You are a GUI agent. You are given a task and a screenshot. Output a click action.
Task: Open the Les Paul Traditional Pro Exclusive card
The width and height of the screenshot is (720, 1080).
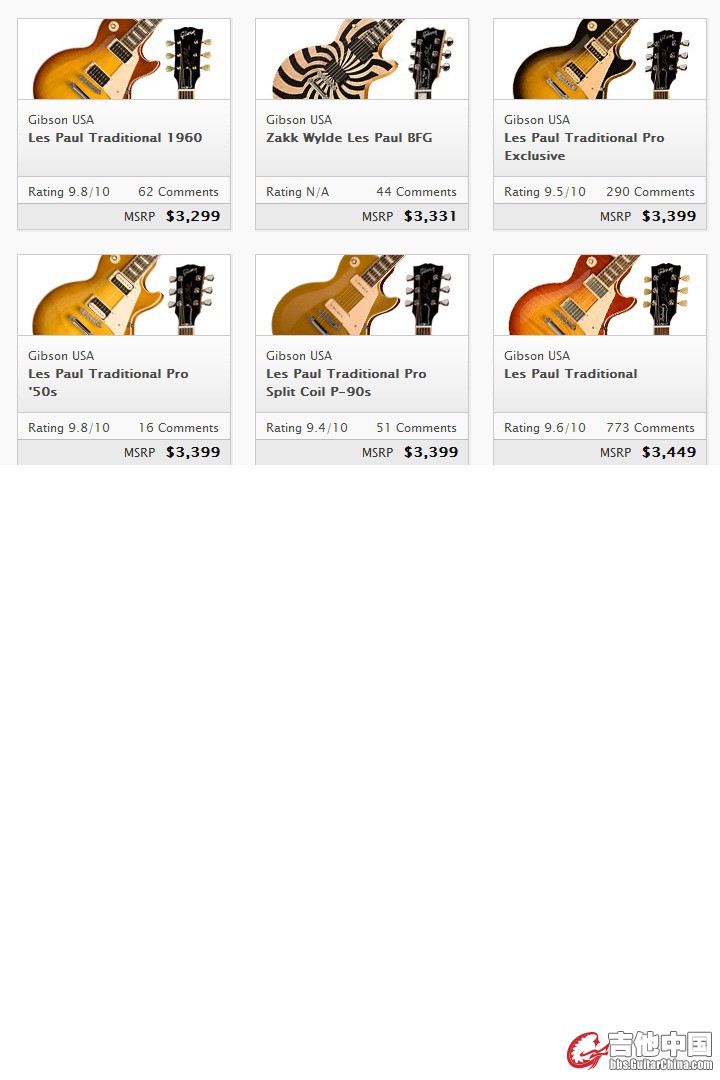[584, 146]
